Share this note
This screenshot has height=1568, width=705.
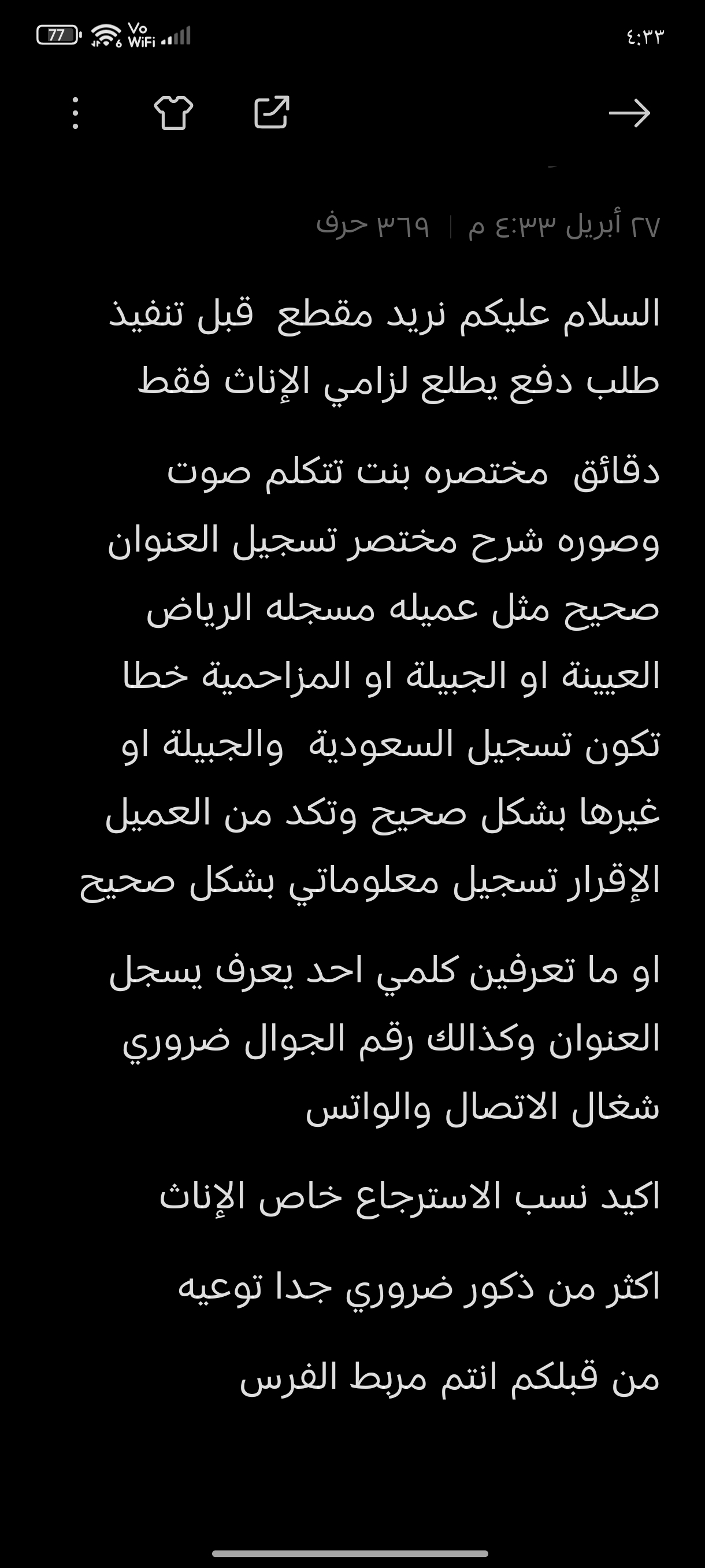[x=271, y=113]
